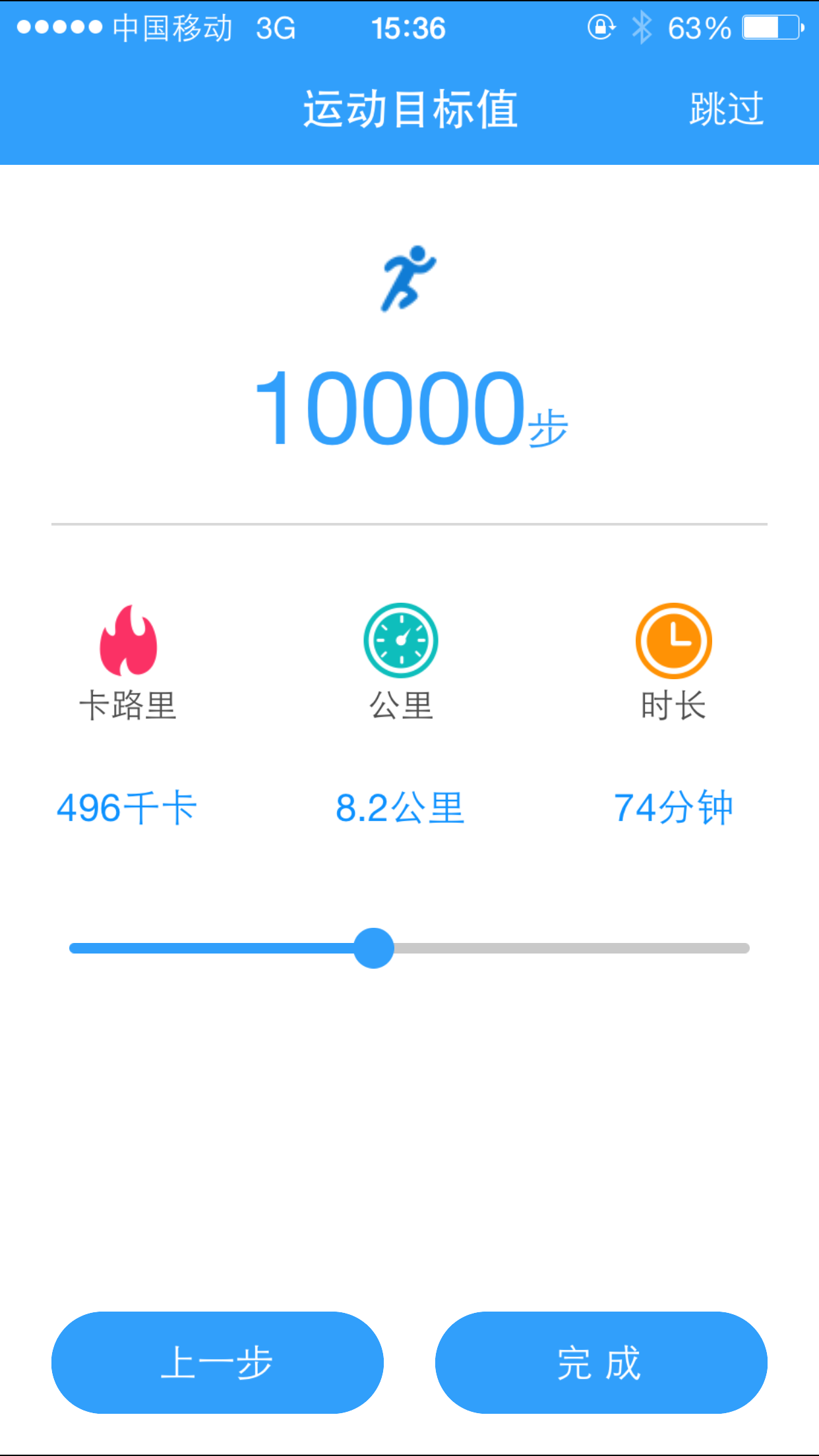Finish setup with 完成 button
The height and width of the screenshot is (1456, 819).
[x=601, y=1362]
